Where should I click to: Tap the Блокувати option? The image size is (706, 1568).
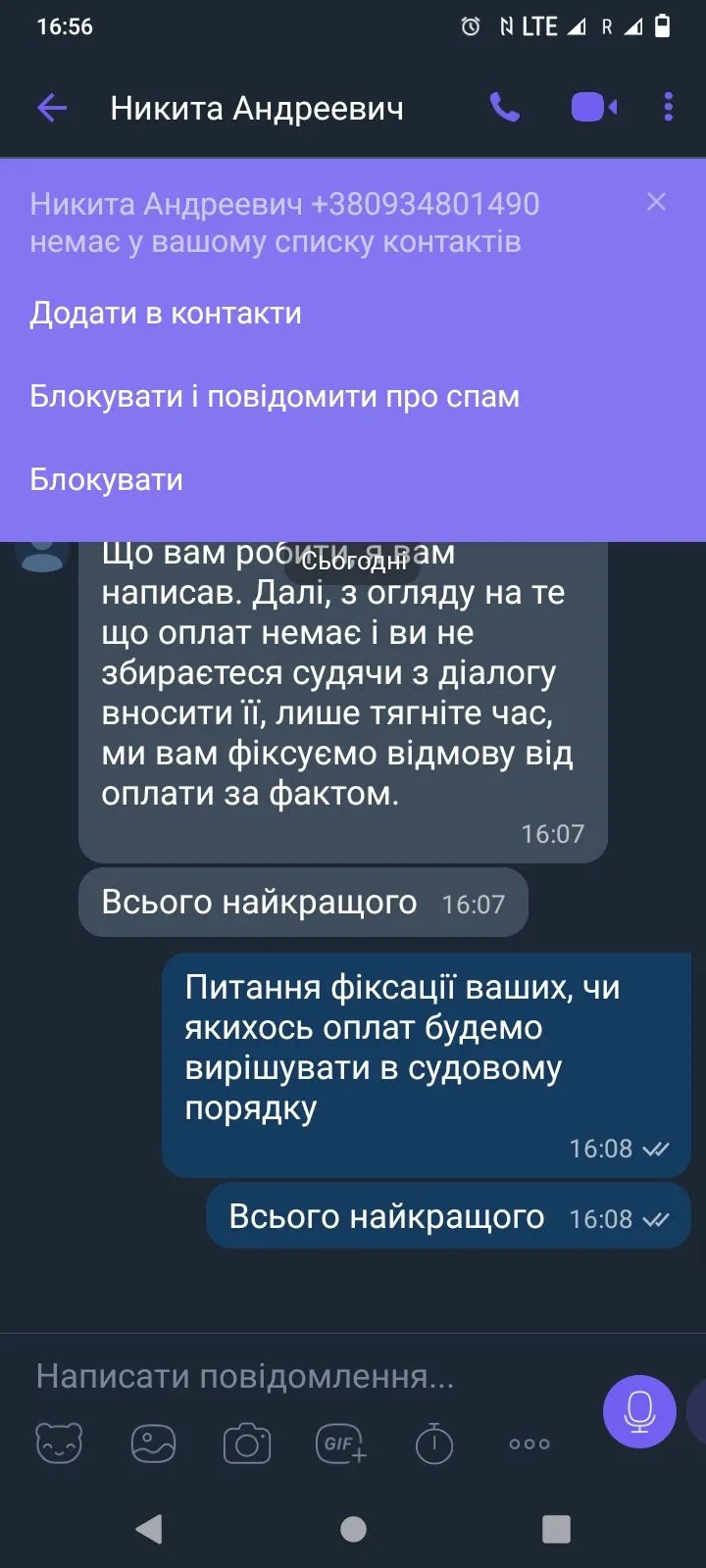click(106, 480)
